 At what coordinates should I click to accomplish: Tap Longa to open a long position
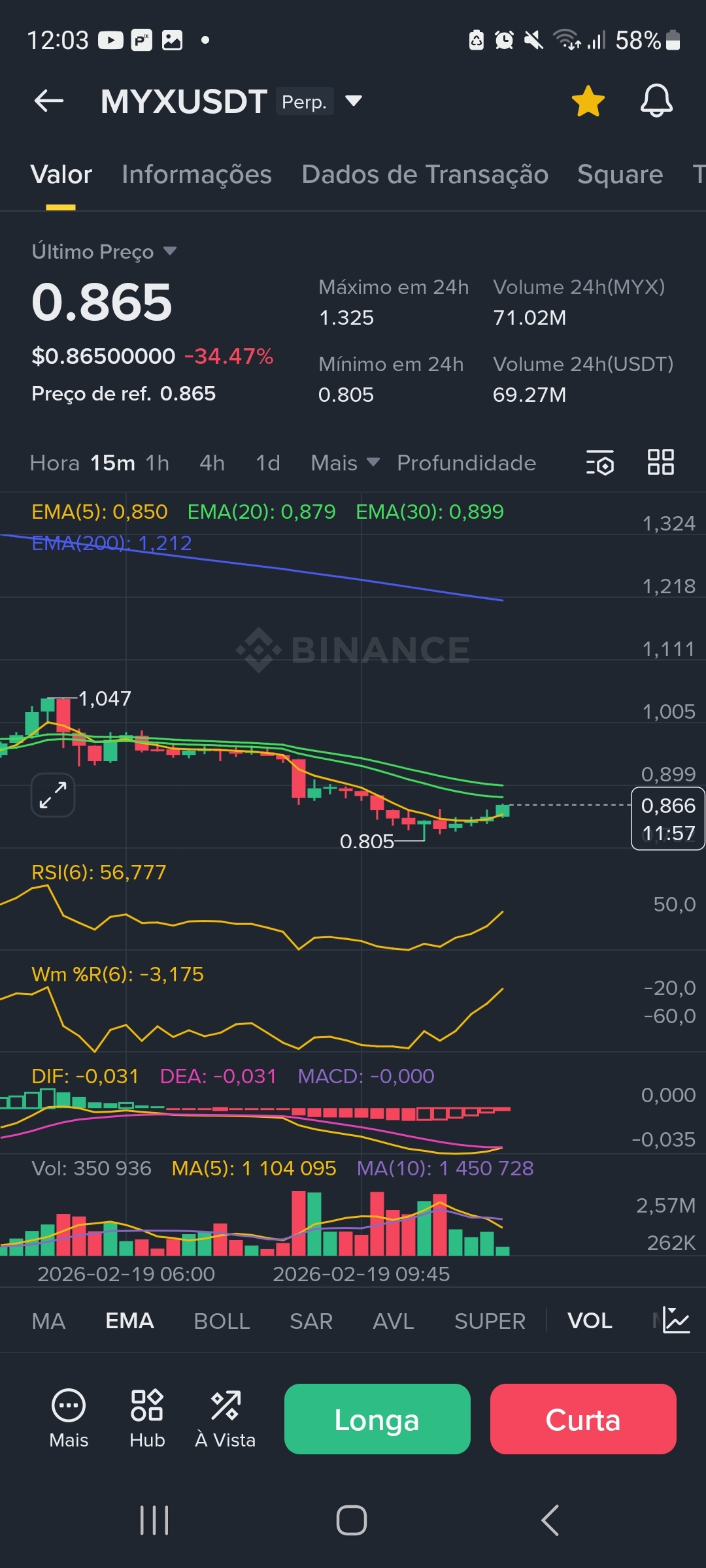377,1419
